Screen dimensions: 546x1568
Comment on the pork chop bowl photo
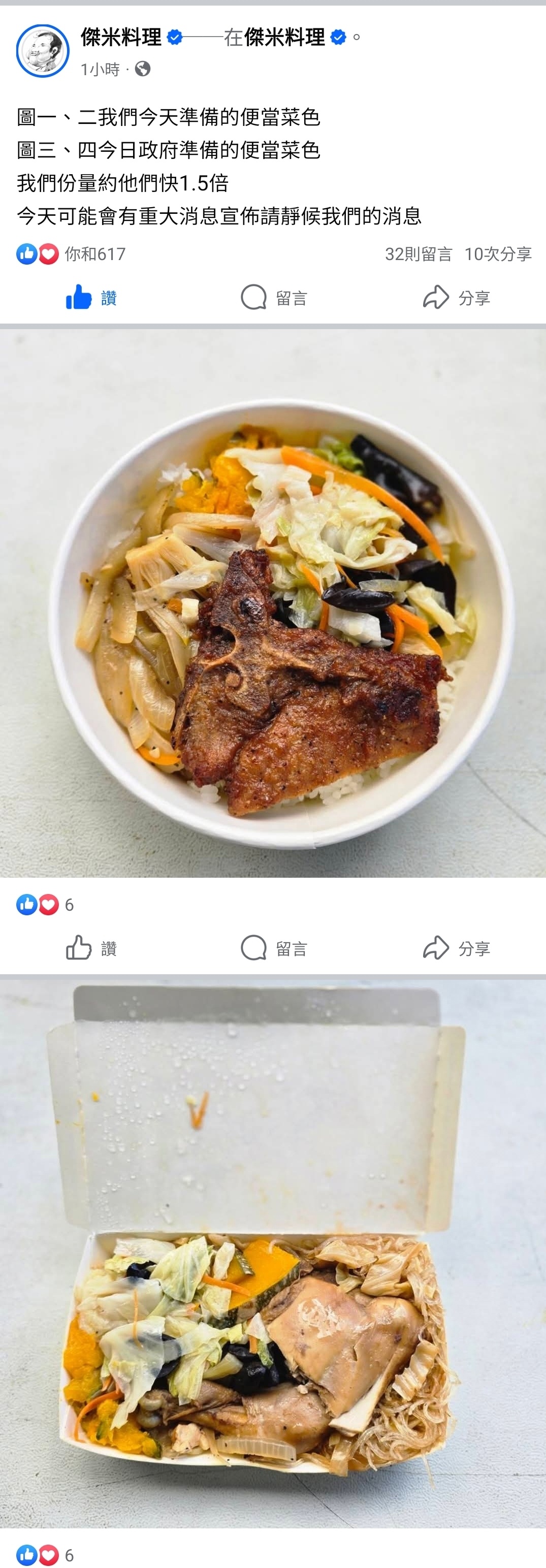point(274,948)
